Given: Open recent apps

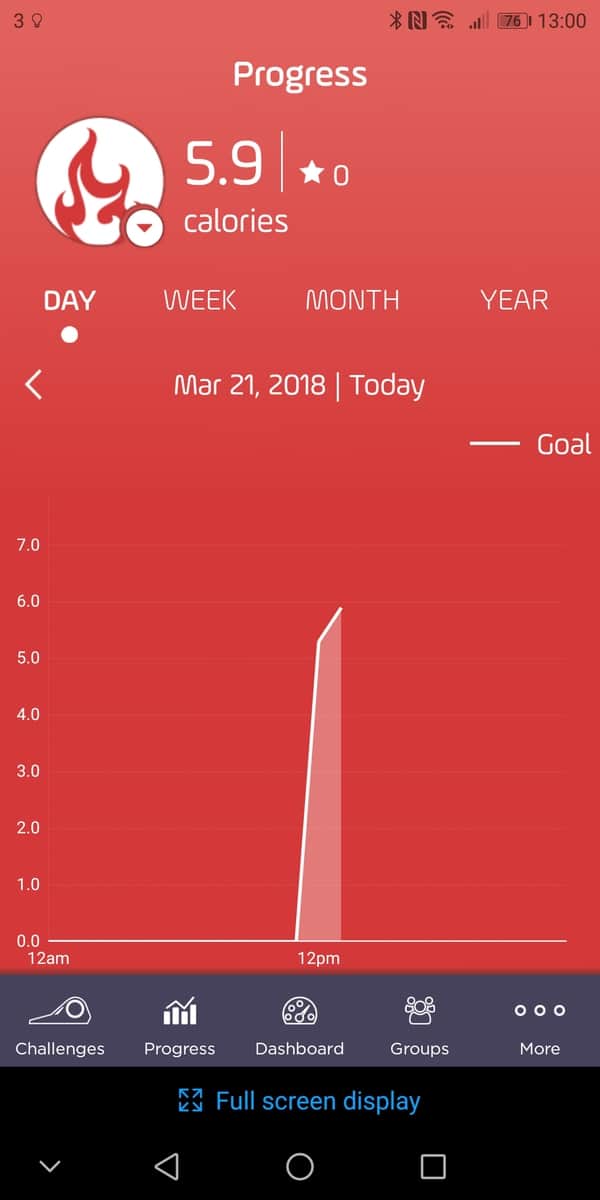Looking at the screenshot, I should (x=433, y=1166).
